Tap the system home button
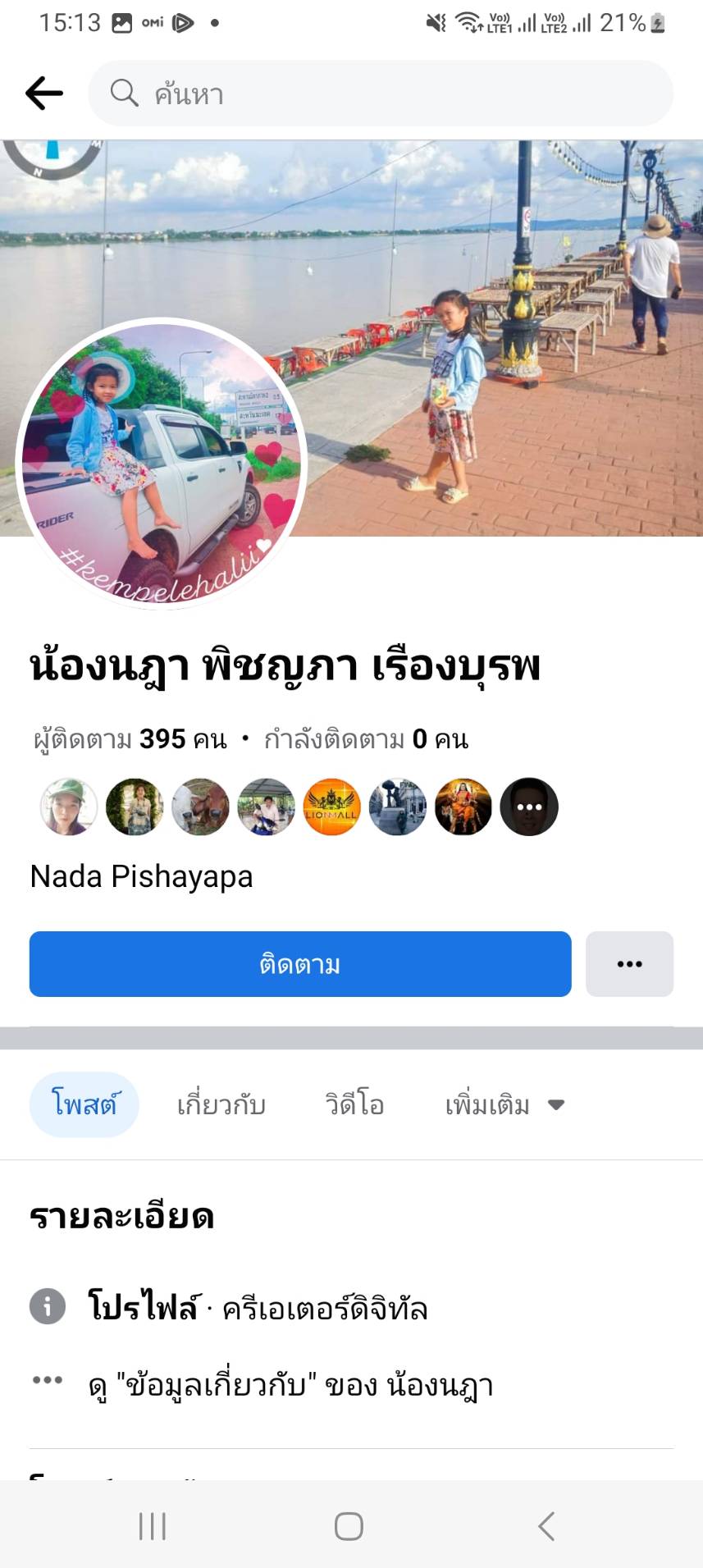The height and width of the screenshot is (1568, 703). coord(349,1526)
